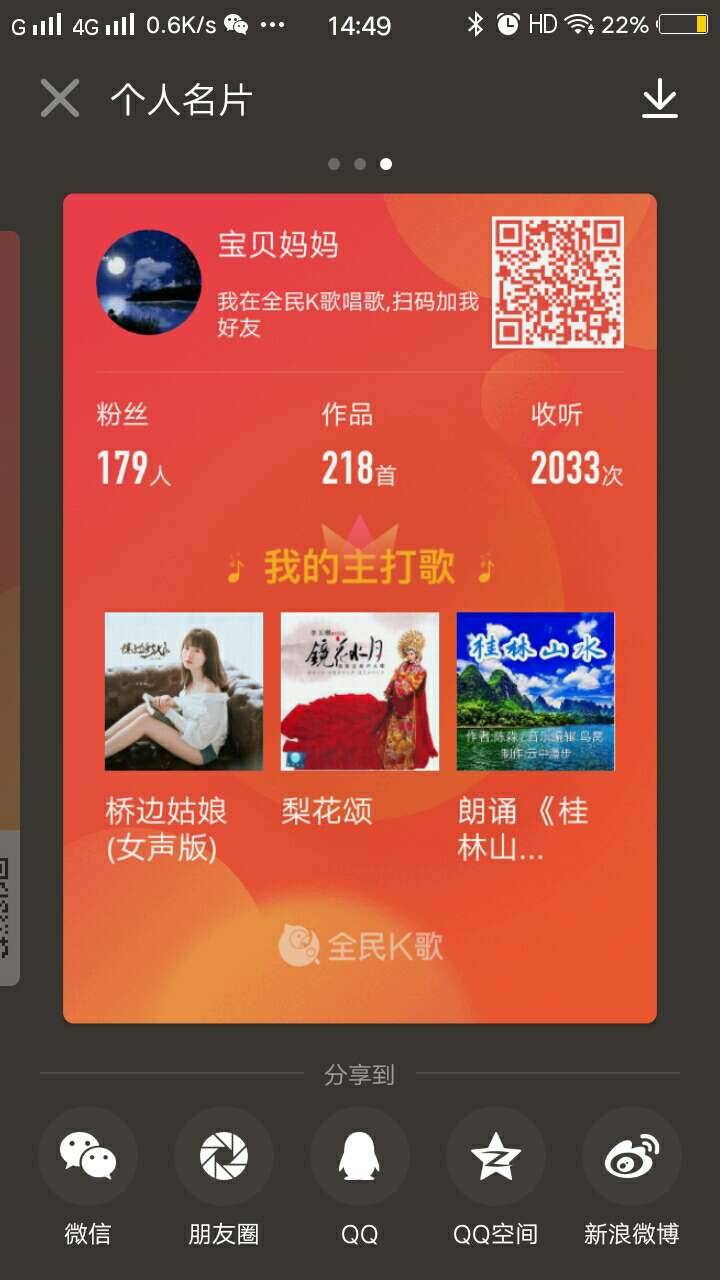Post the card to QQ空间
Image resolution: width=720 pixels, height=1280 pixels.
[x=496, y=1156]
